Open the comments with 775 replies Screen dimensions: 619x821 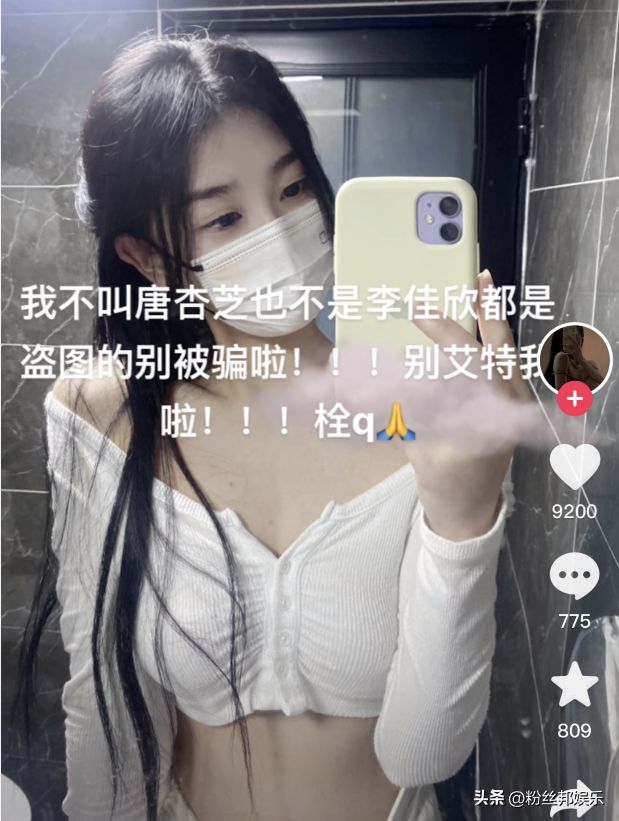(574, 576)
